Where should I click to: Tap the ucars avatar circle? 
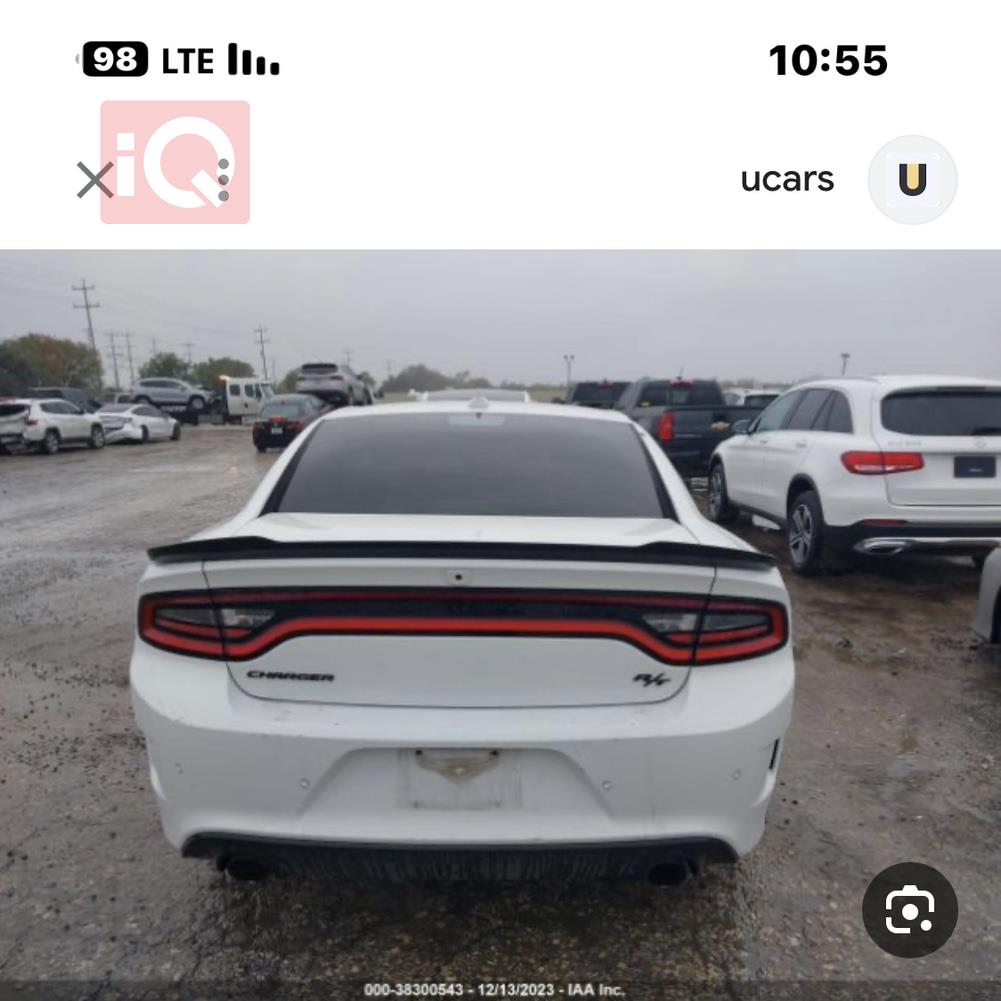pos(911,180)
